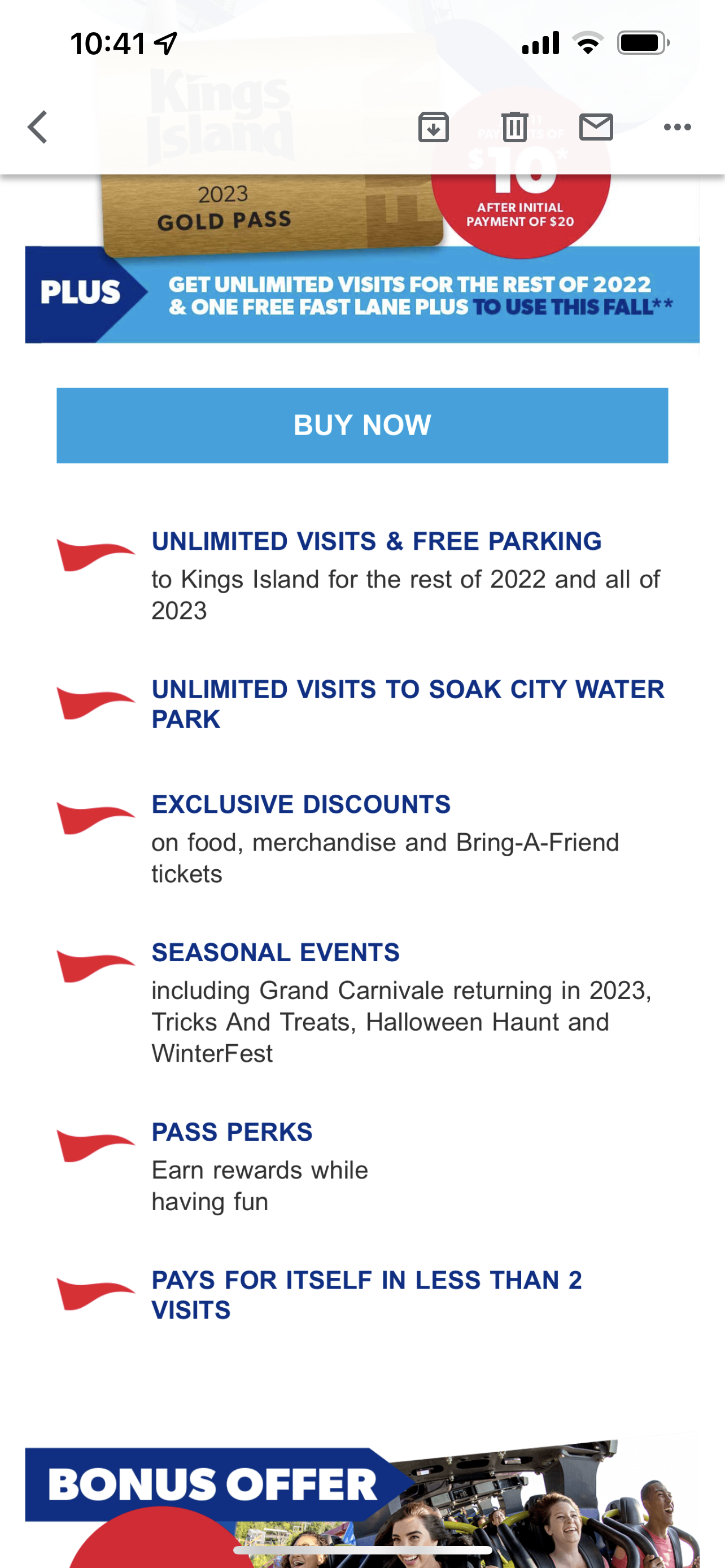The image size is (725, 1568).
Task: Open the Gold Pass promotional banner
Action: point(362,259)
